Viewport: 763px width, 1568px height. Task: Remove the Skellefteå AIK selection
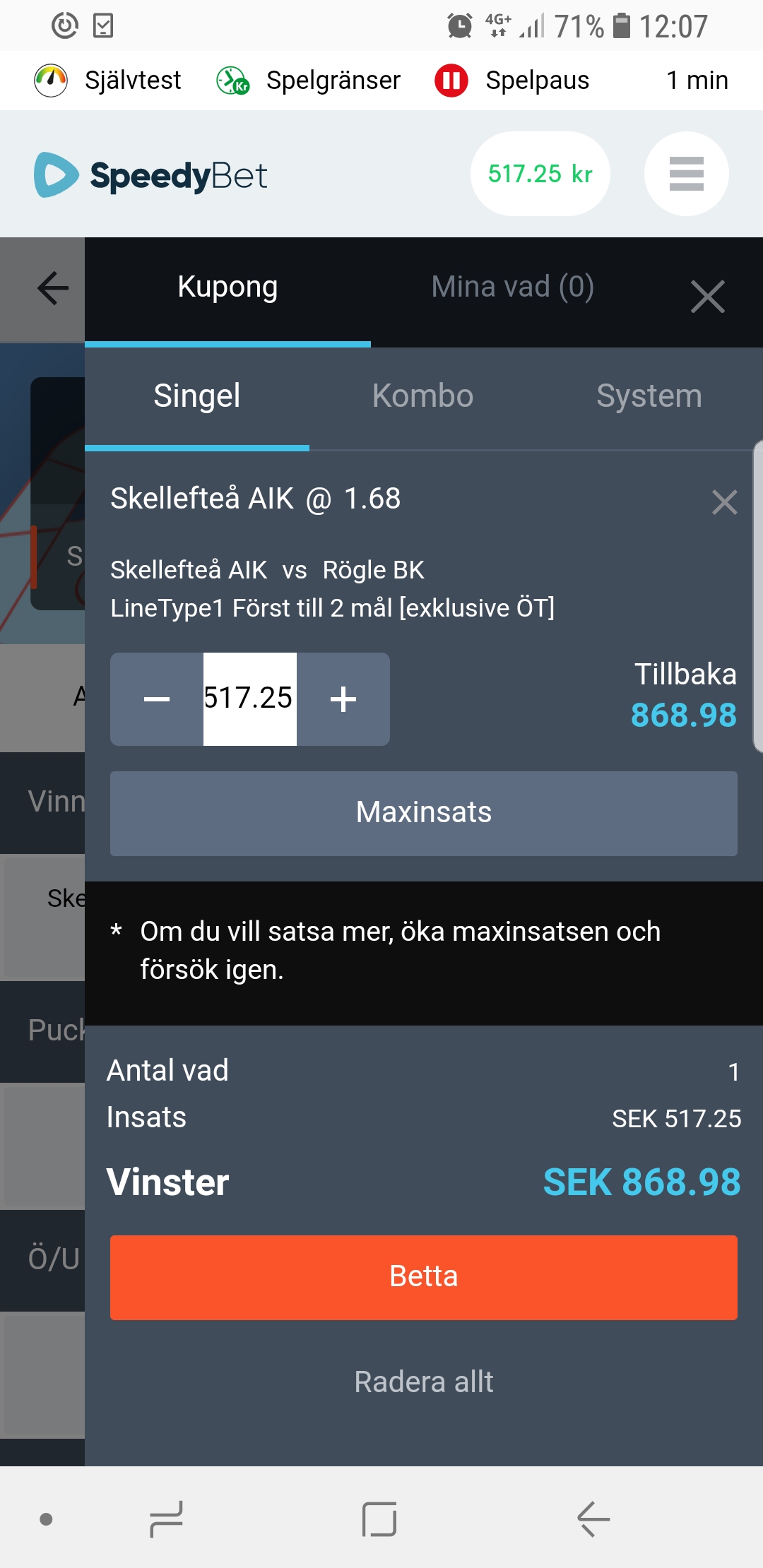[x=725, y=503]
